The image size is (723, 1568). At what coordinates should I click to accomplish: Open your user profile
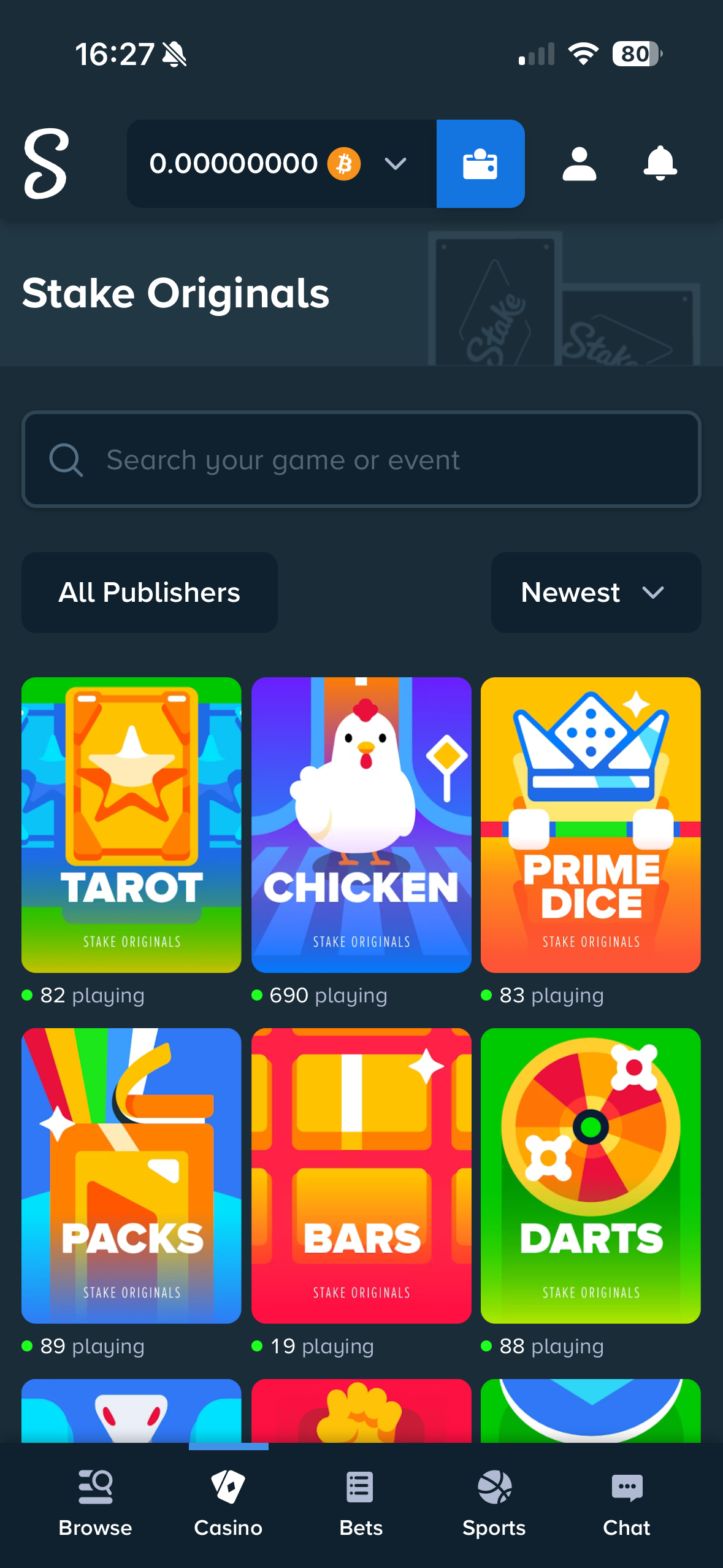(579, 163)
